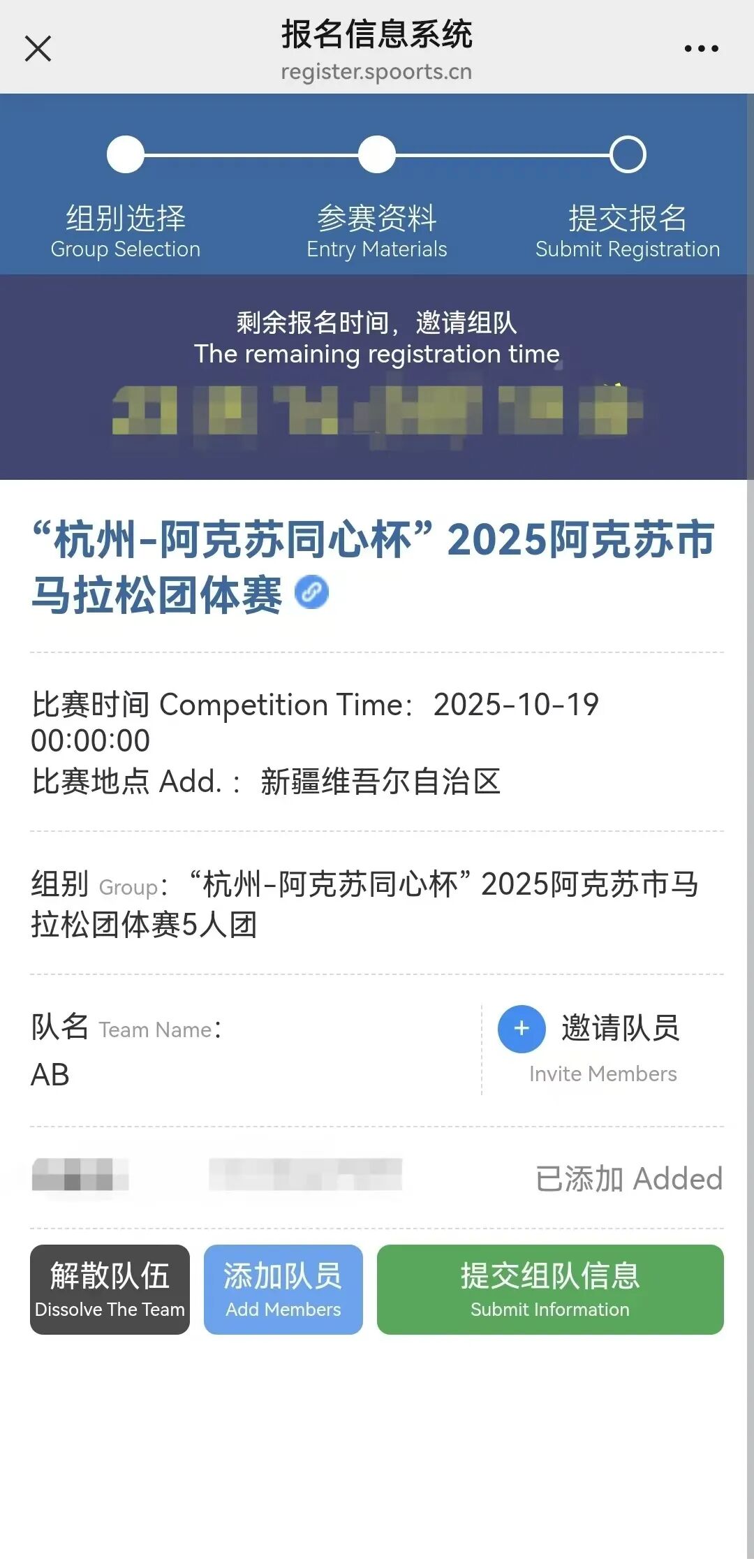Click the register.spoorts.cn address text
Image resolution: width=754 pixels, height=1568 pixels.
(x=376, y=71)
